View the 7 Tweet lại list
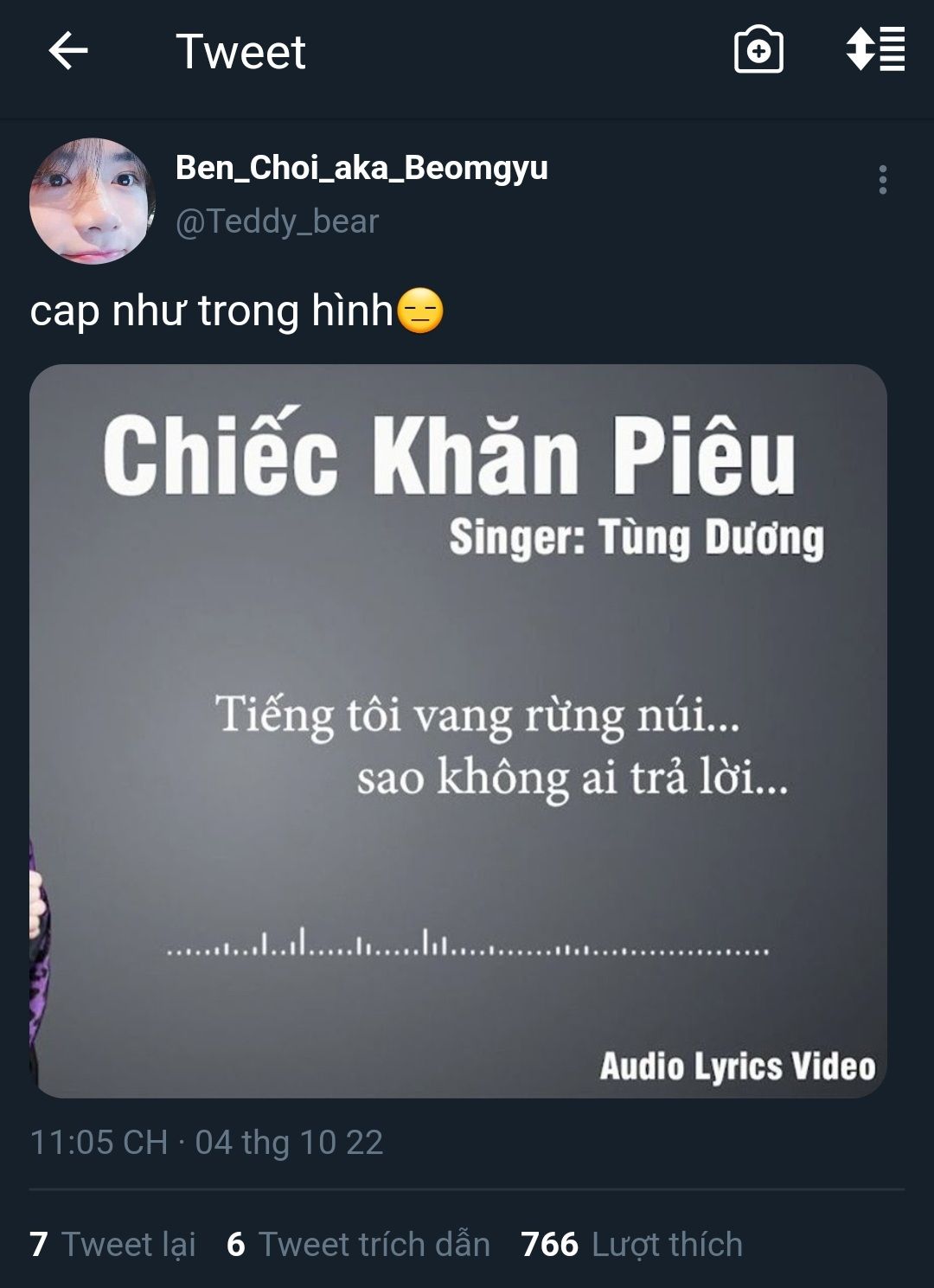Viewport: 934px width, 1288px height. click(112, 1244)
